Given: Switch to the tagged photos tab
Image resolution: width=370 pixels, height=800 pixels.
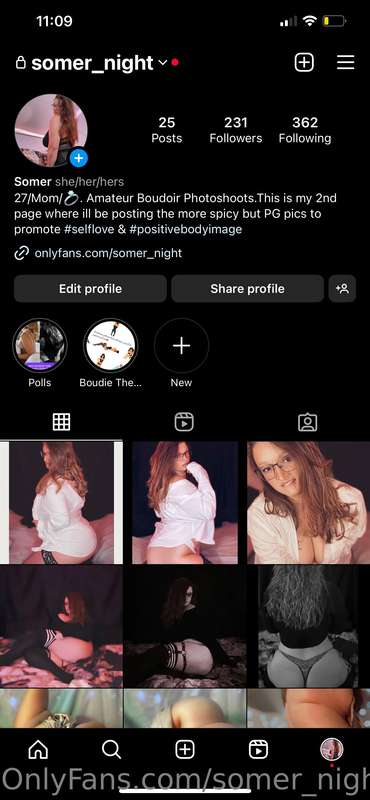Looking at the screenshot, I should coord(308,422).
